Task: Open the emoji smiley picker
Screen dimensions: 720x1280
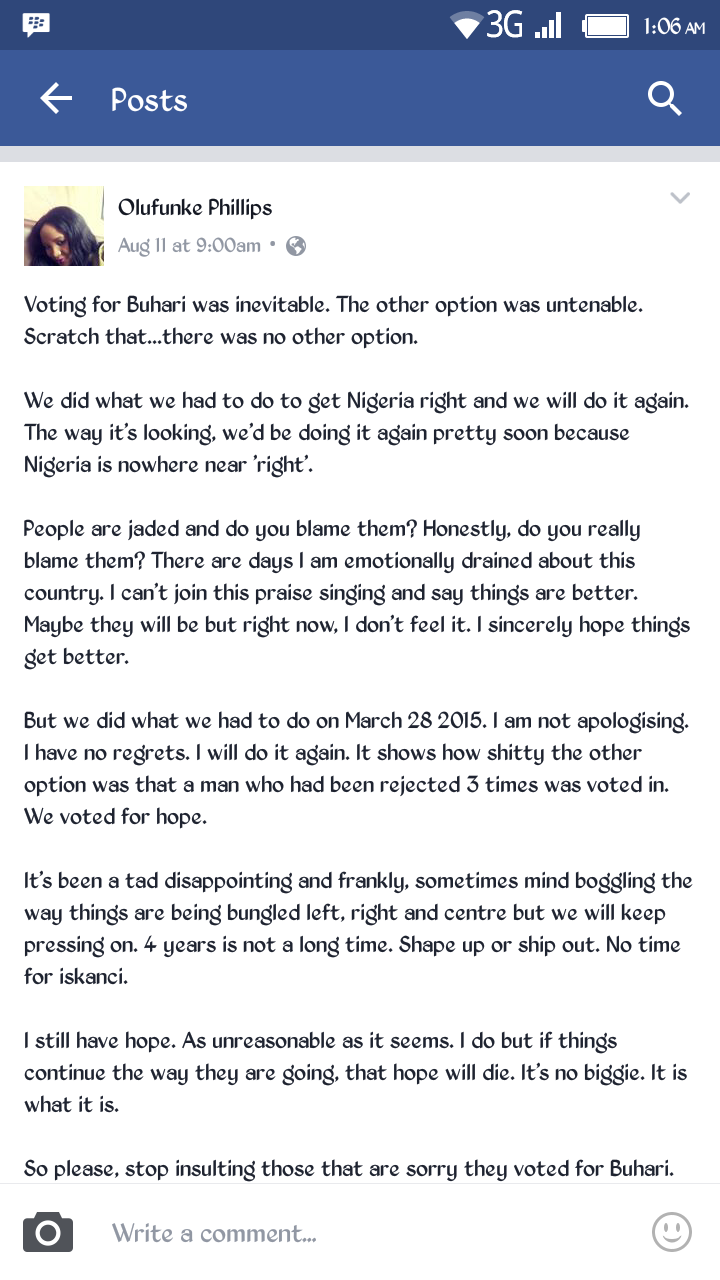Action: pyautogui.click(x=672, y=1232)
